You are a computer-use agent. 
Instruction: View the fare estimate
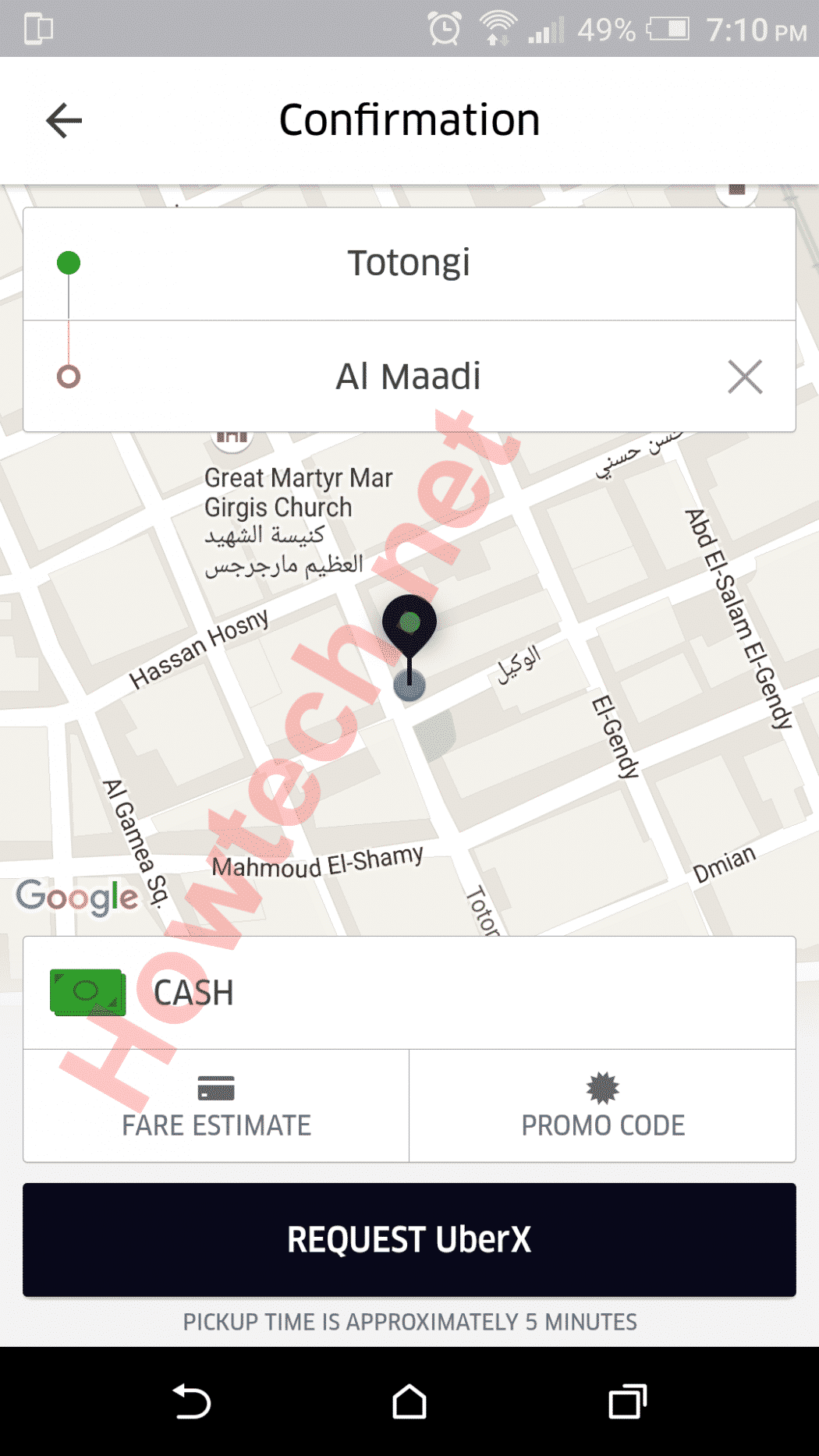point(216,1106)
